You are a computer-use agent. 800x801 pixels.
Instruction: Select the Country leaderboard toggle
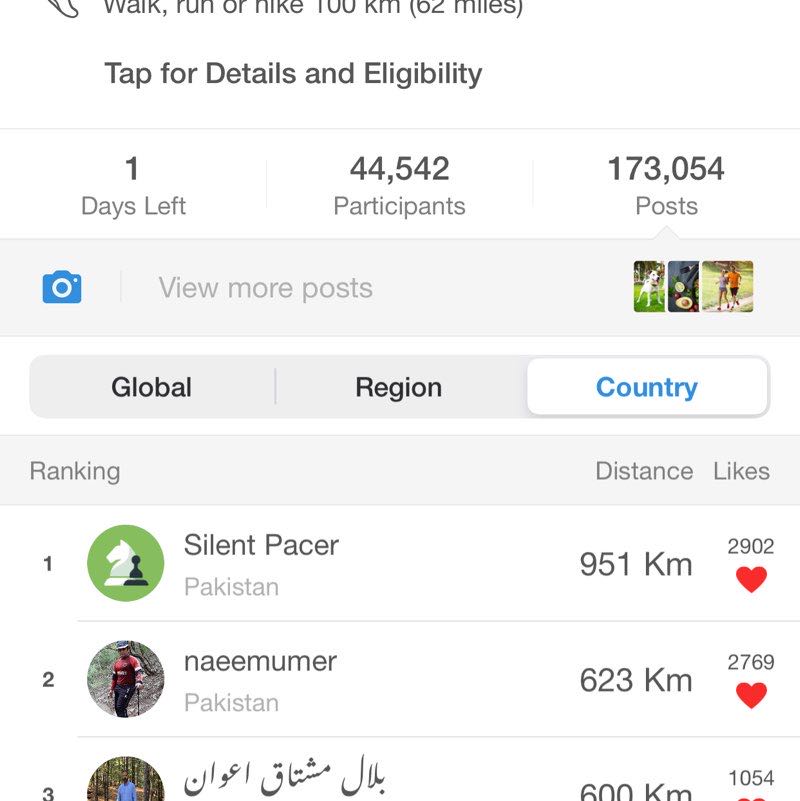tap(648, 387)
